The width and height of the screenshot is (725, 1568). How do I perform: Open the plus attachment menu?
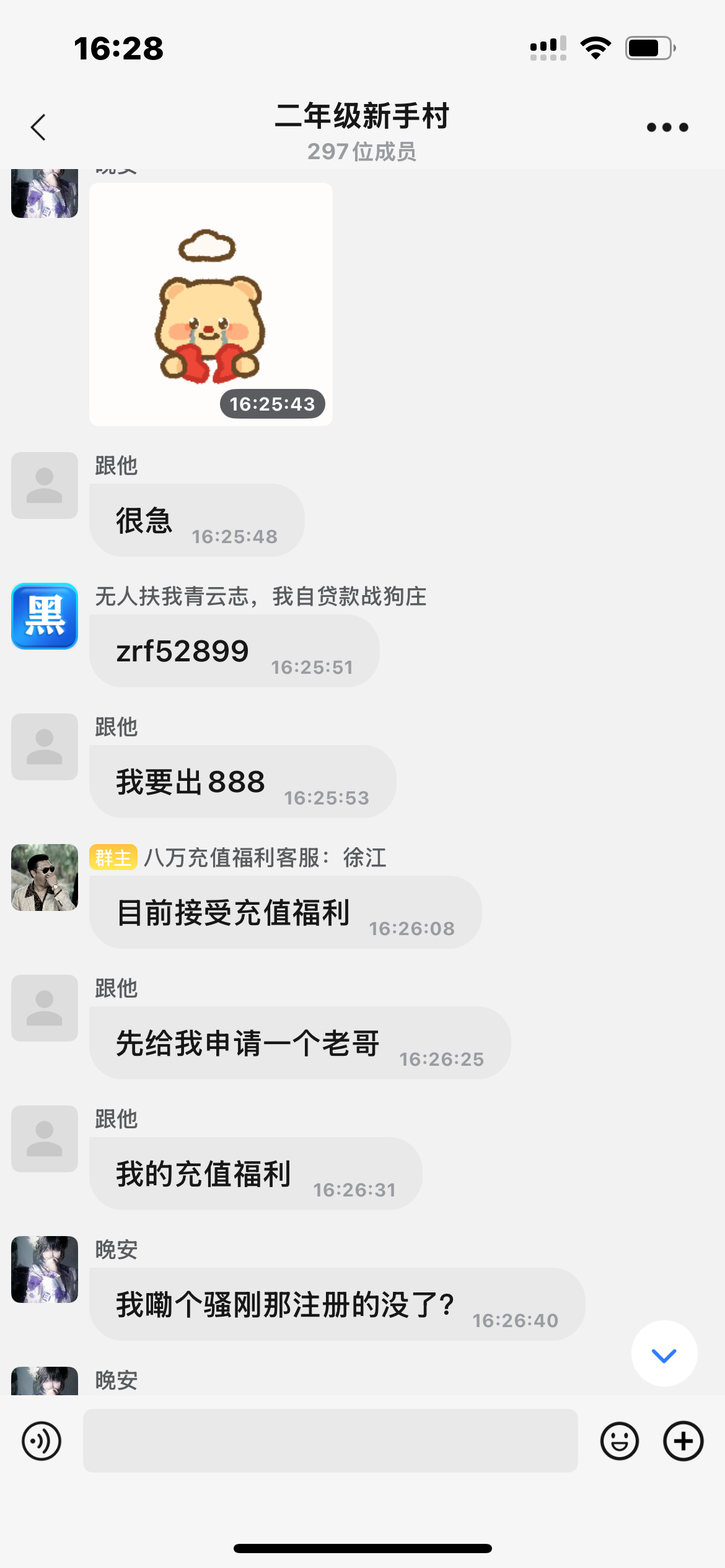[683, 1441]
